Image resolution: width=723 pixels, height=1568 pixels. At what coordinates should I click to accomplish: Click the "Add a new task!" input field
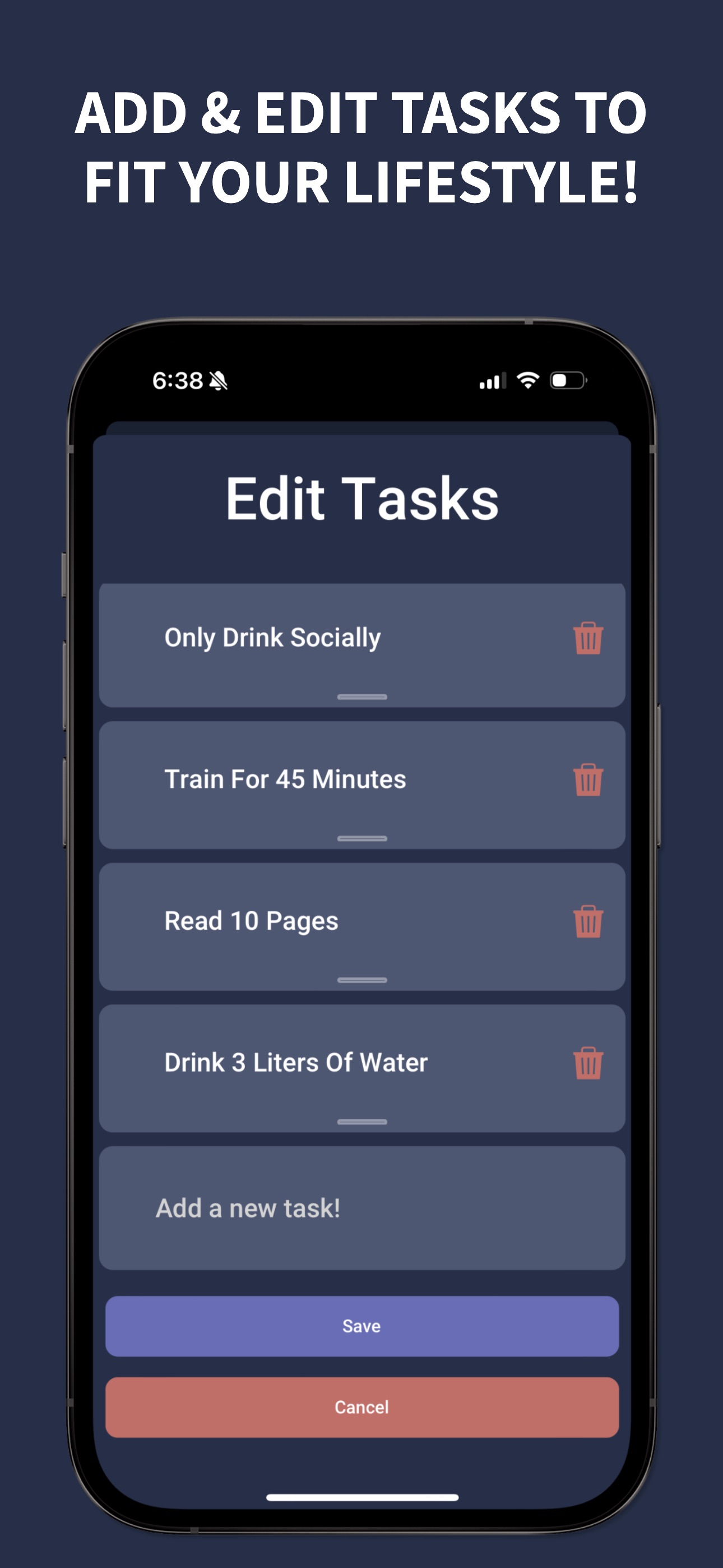(361, 1207)
